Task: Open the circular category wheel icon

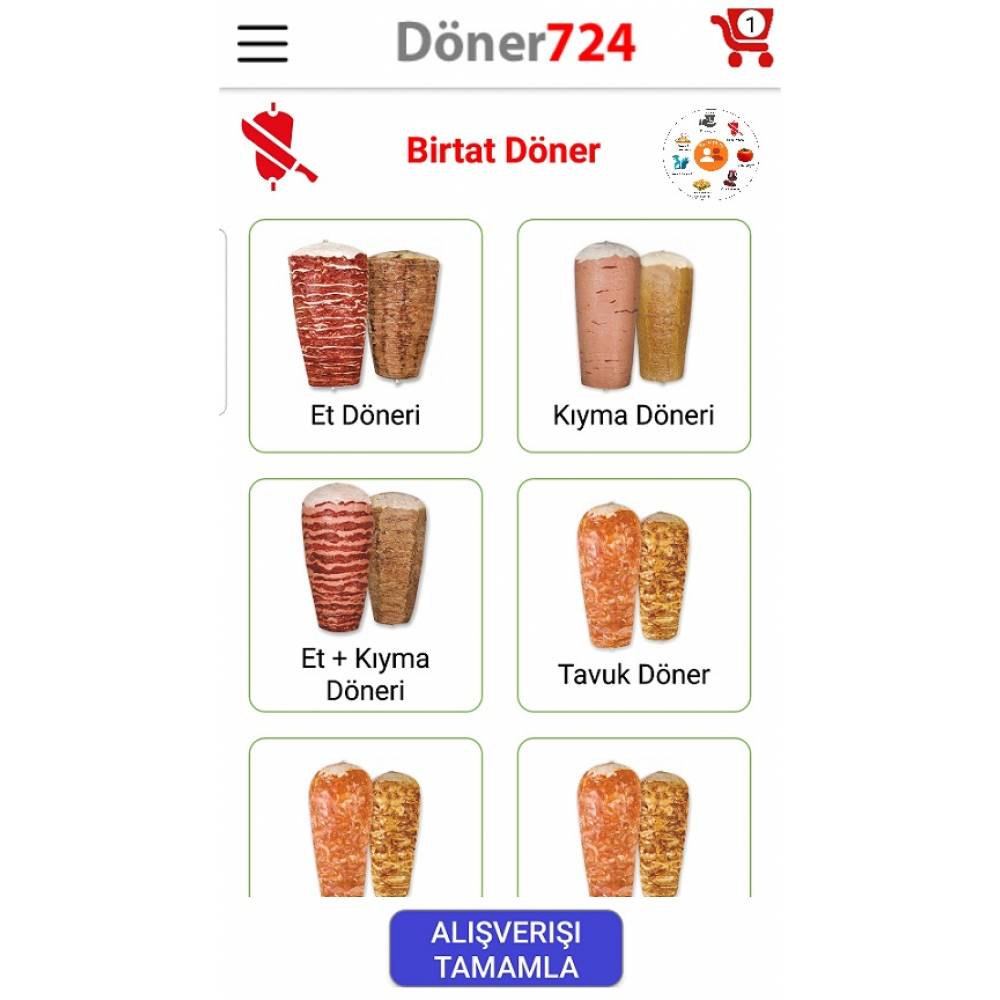Action: 710,154
